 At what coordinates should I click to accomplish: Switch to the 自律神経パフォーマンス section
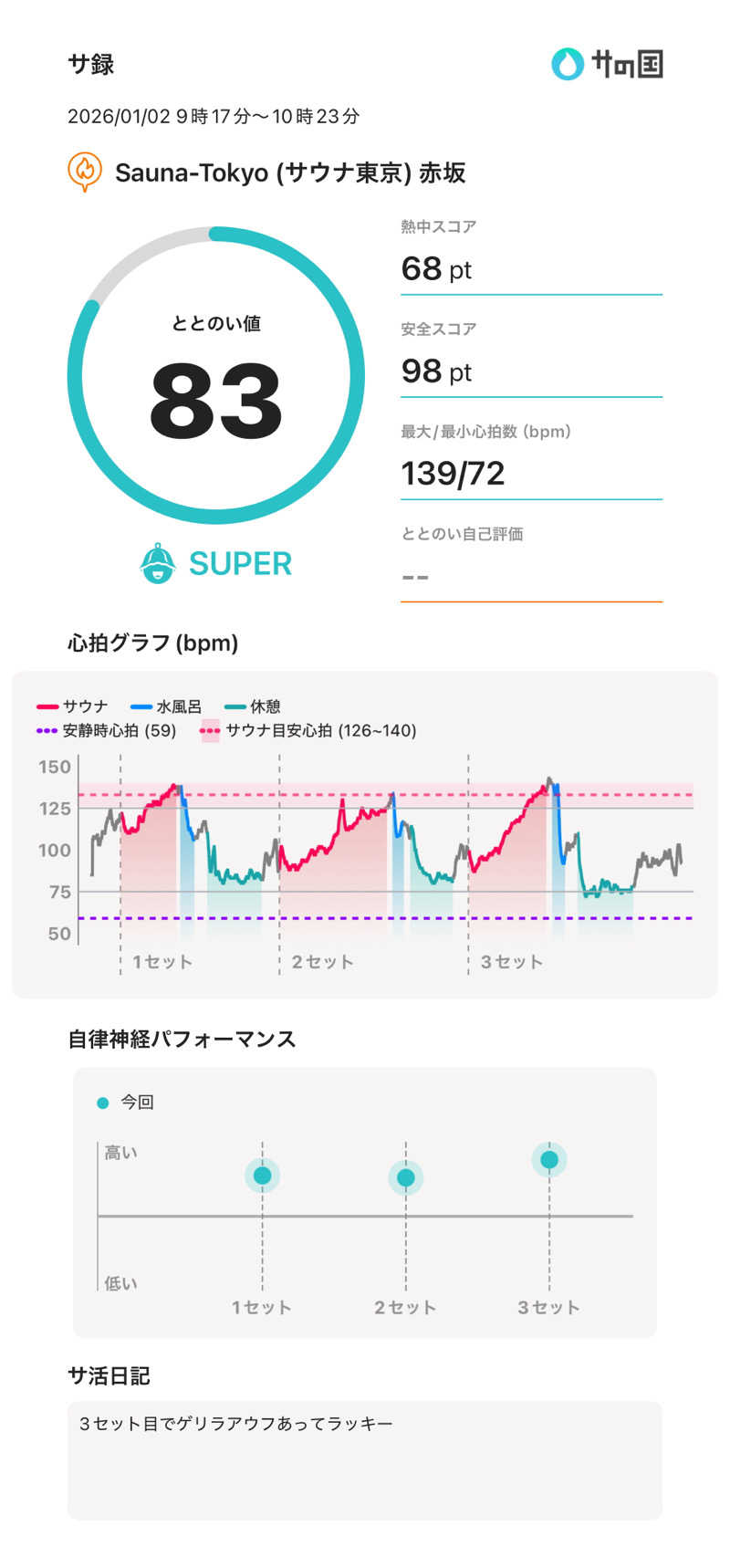coord(182,1039)
